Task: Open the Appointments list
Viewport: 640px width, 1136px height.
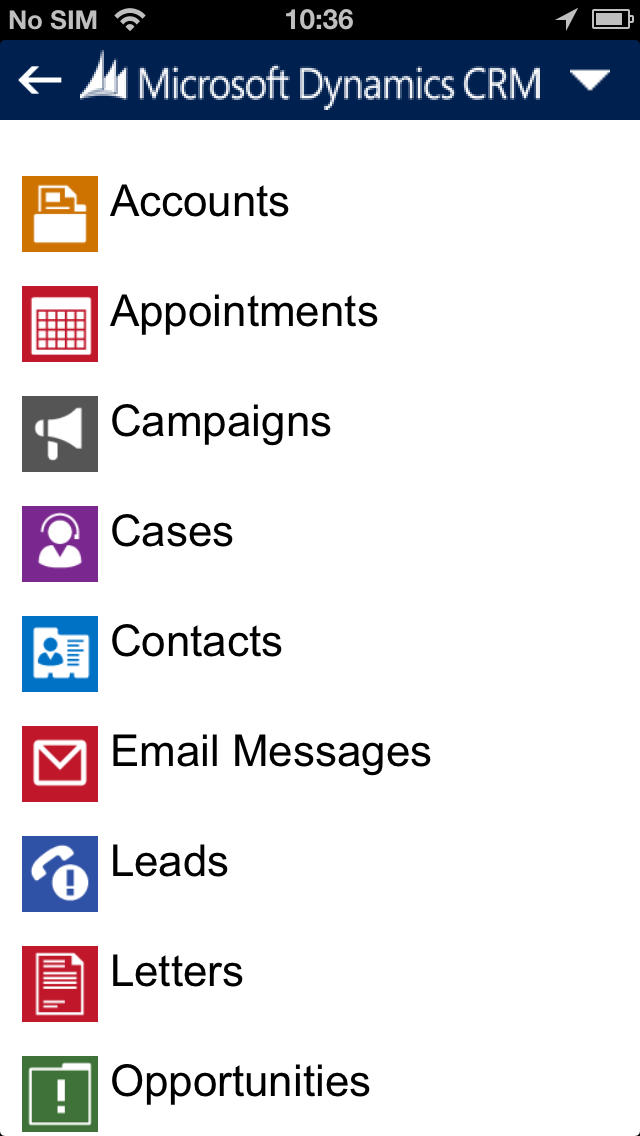Action: pos(243,313)
